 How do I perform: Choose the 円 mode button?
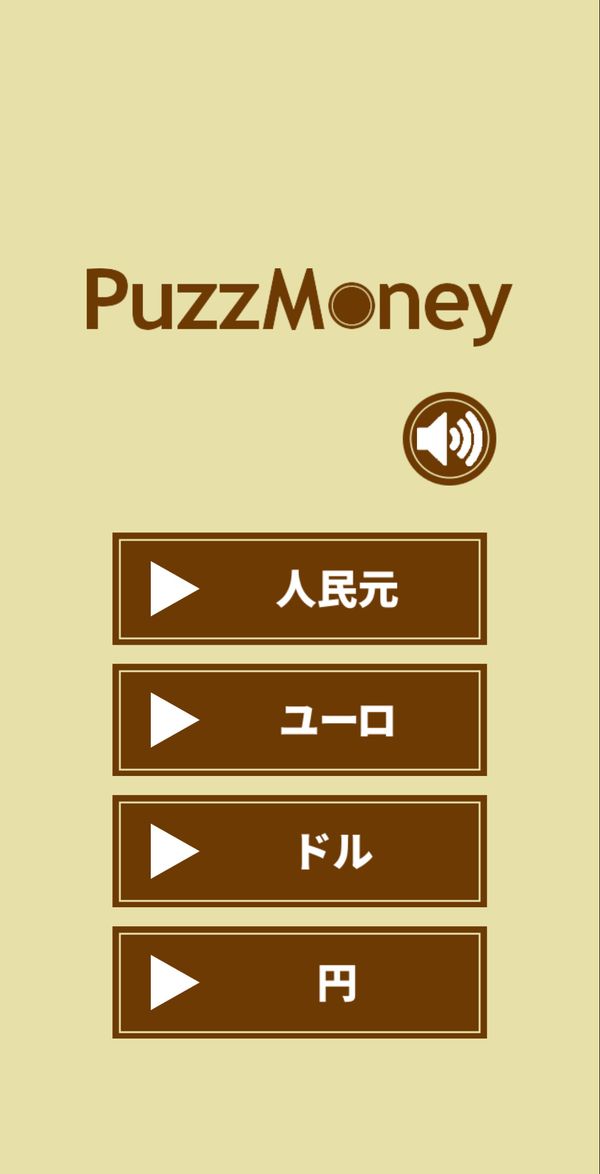tap(300, 982)
